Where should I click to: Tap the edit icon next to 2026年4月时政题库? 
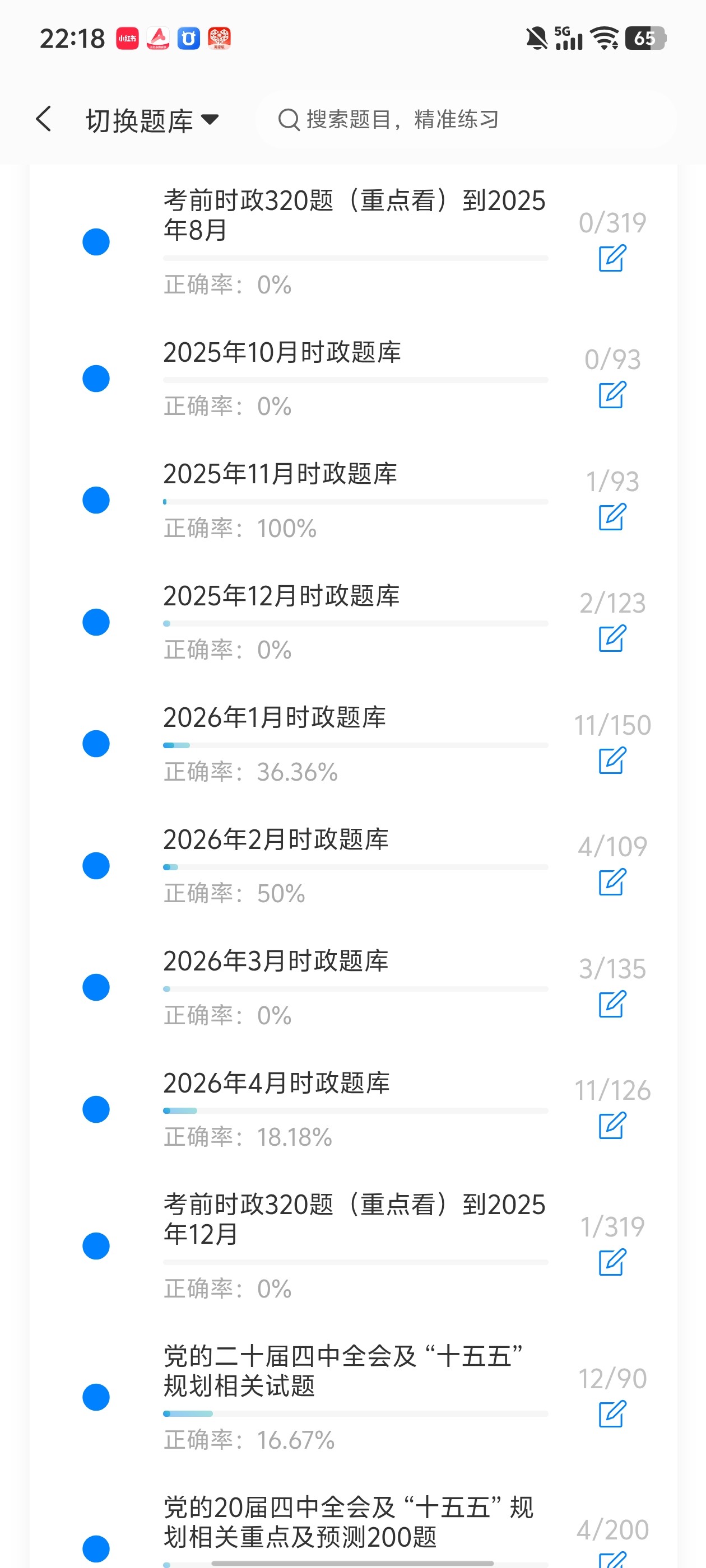(x=612, y=1126)
